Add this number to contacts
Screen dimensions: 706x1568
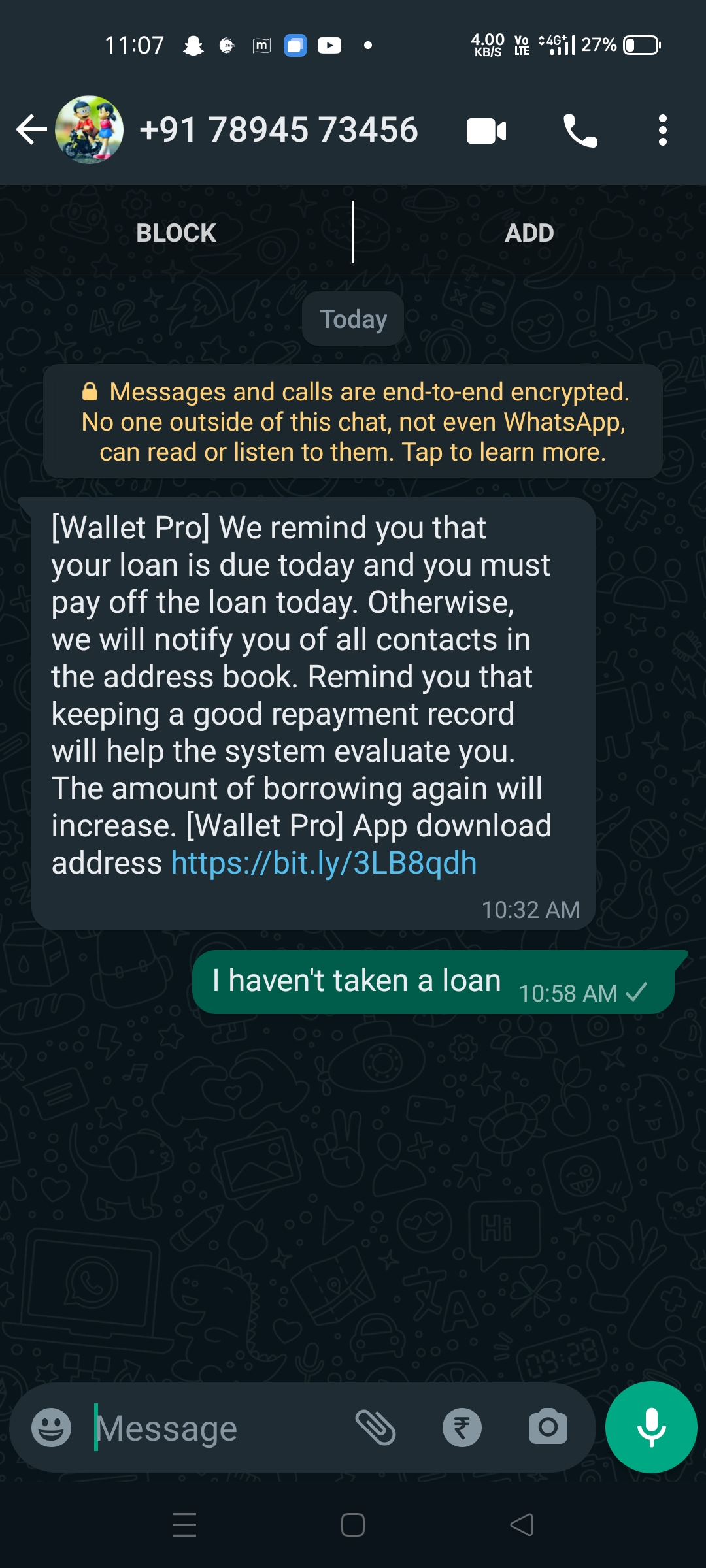529,233
